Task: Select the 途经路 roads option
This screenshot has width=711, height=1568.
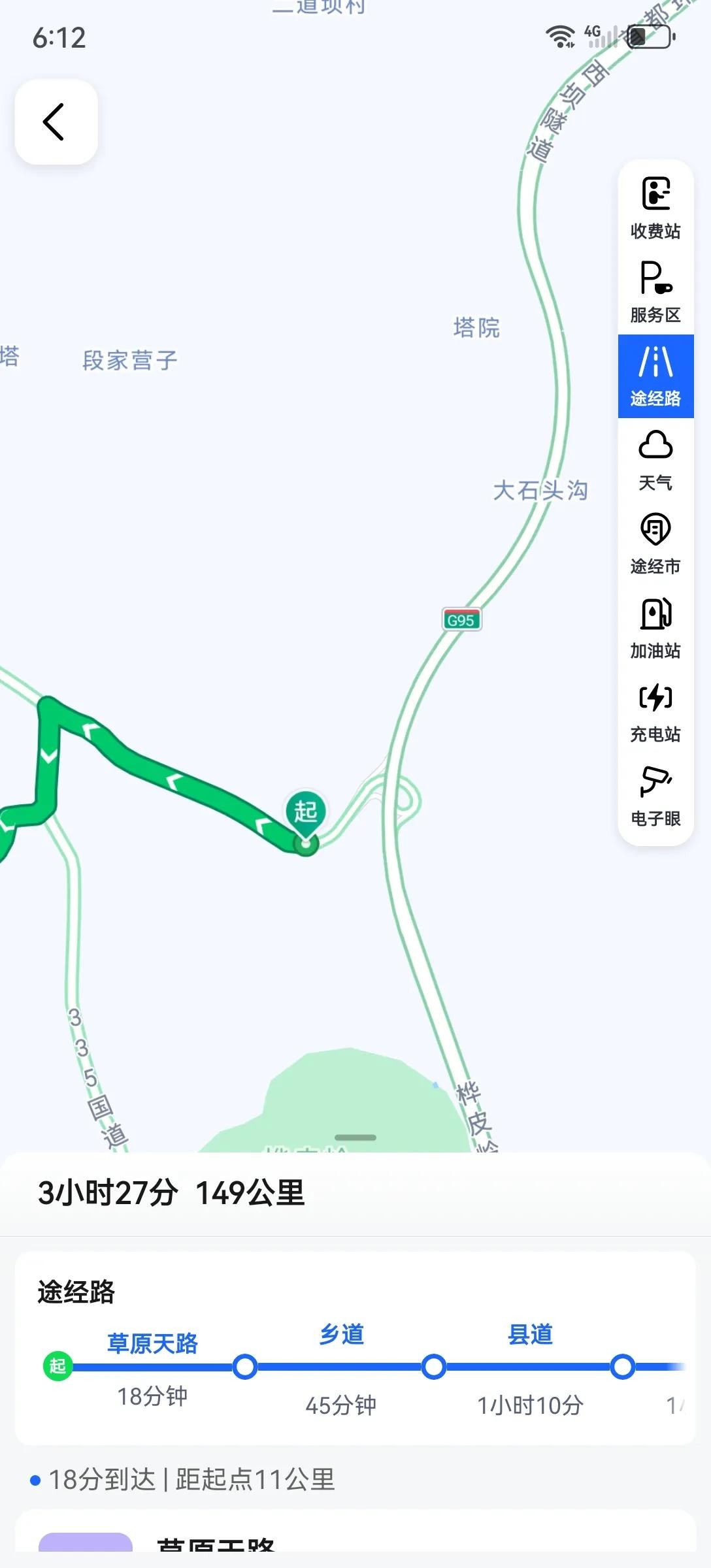Action: point(655,376)
